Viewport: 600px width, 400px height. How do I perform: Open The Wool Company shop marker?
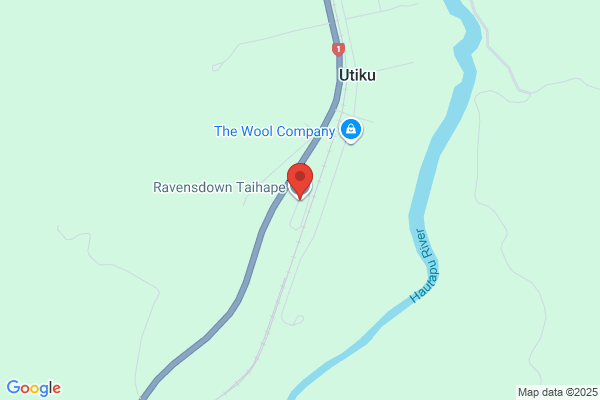click(351, 131)
